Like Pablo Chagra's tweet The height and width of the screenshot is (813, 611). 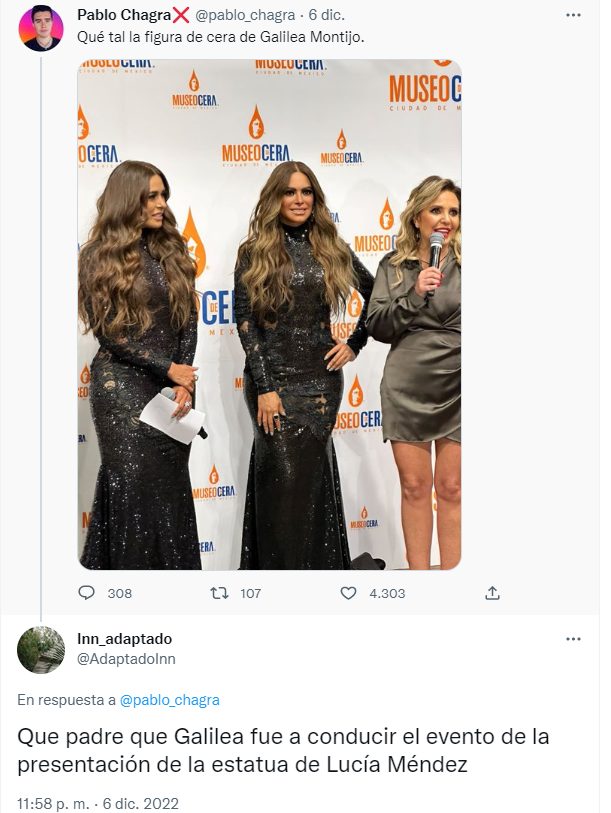[x=348, y=593]
